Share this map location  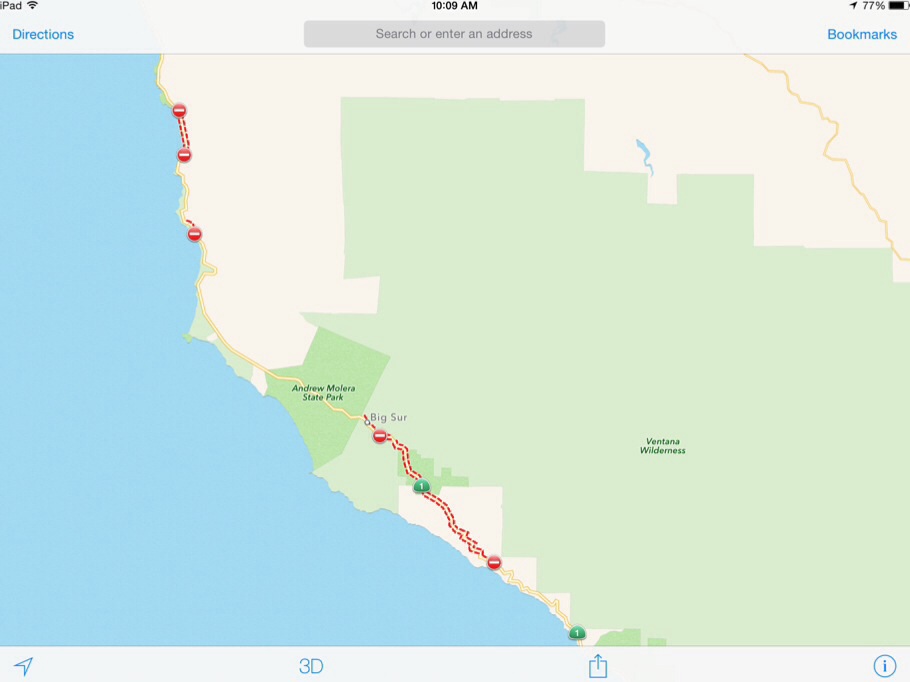[597, 665]
